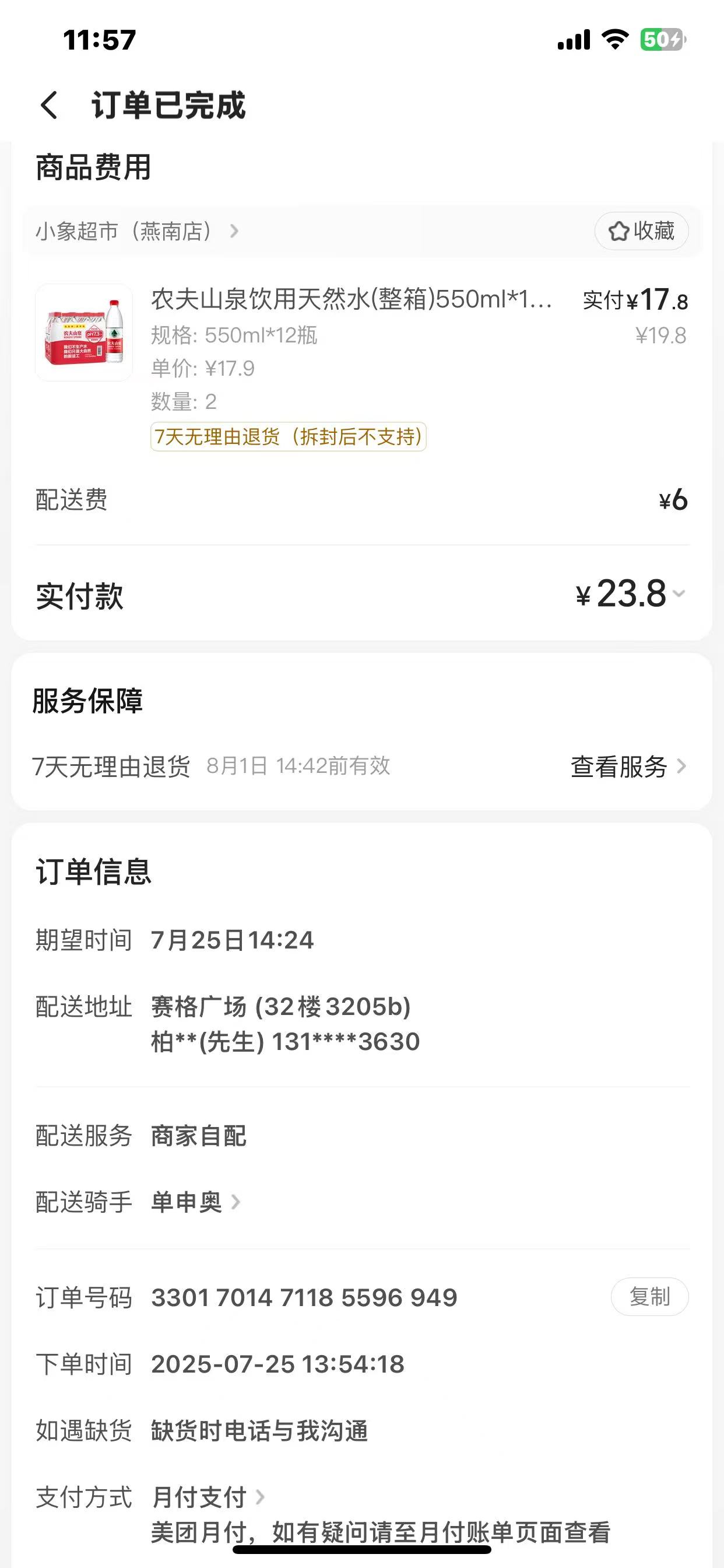Open the 月付支付 payment method details

[x=208, y=1497]
